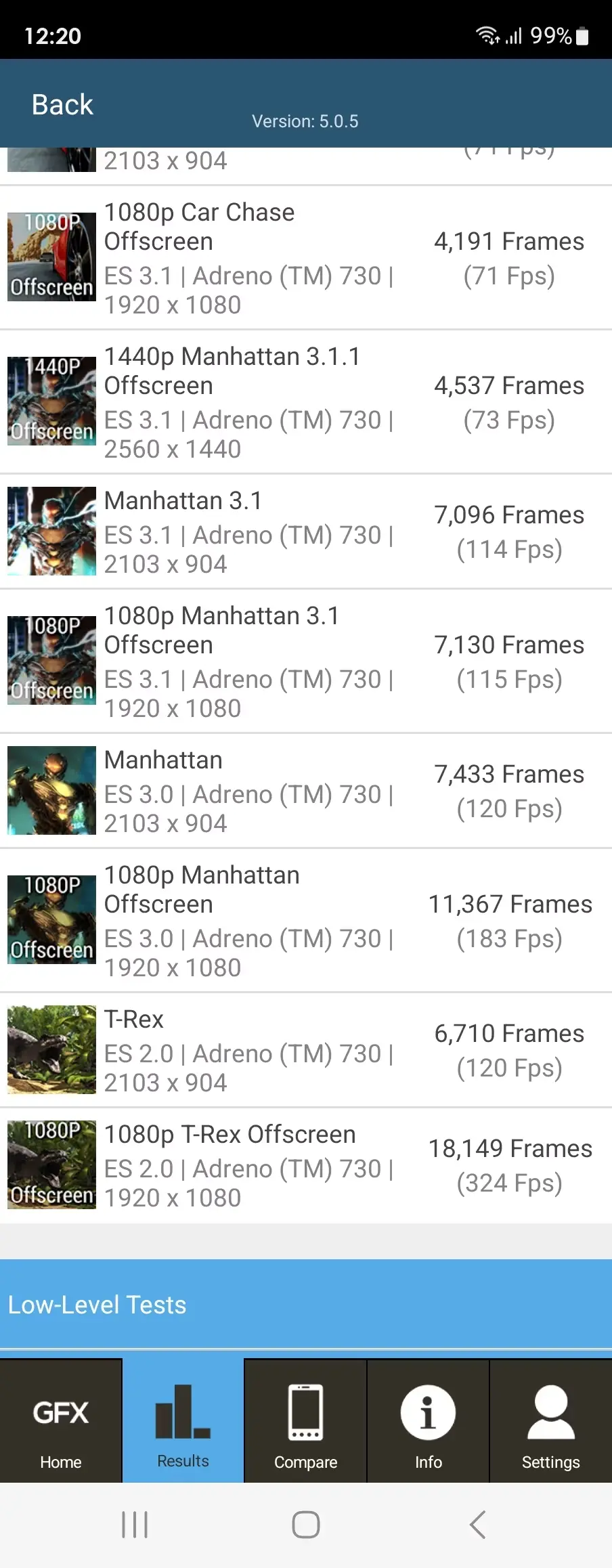This screenshot has width=612, height=1568.
Task: Tap the Back button in header
Action: tap(62, 105)
